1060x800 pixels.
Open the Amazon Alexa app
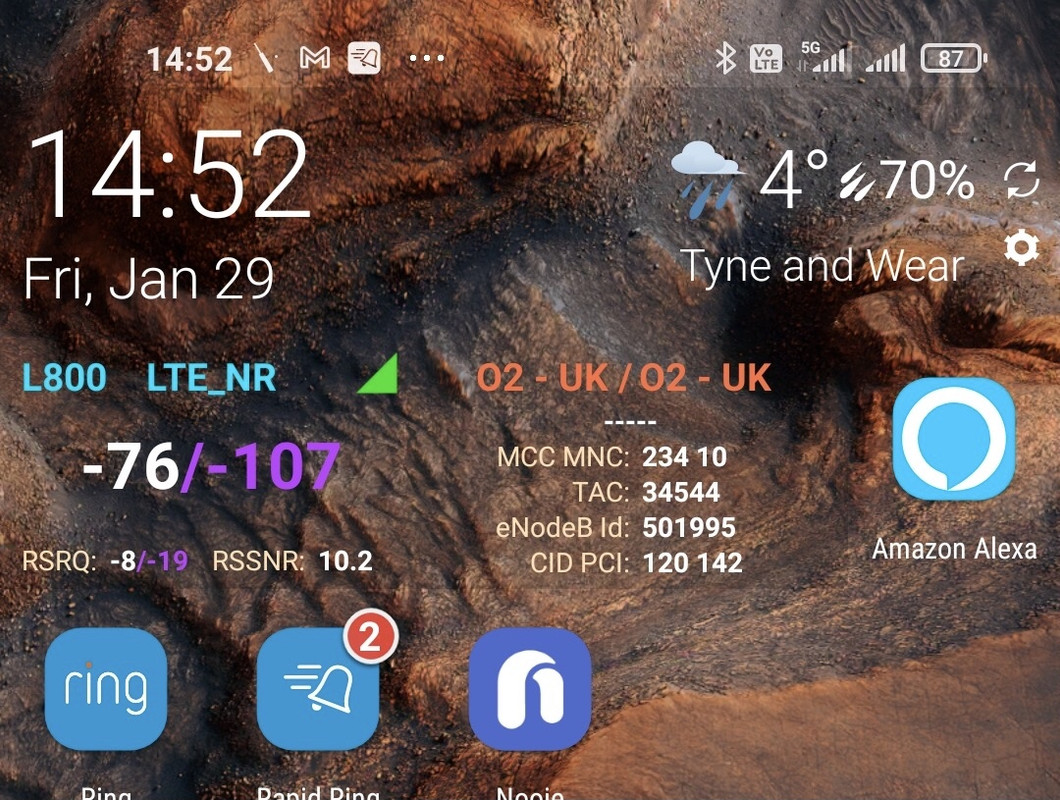pos(954,440)
